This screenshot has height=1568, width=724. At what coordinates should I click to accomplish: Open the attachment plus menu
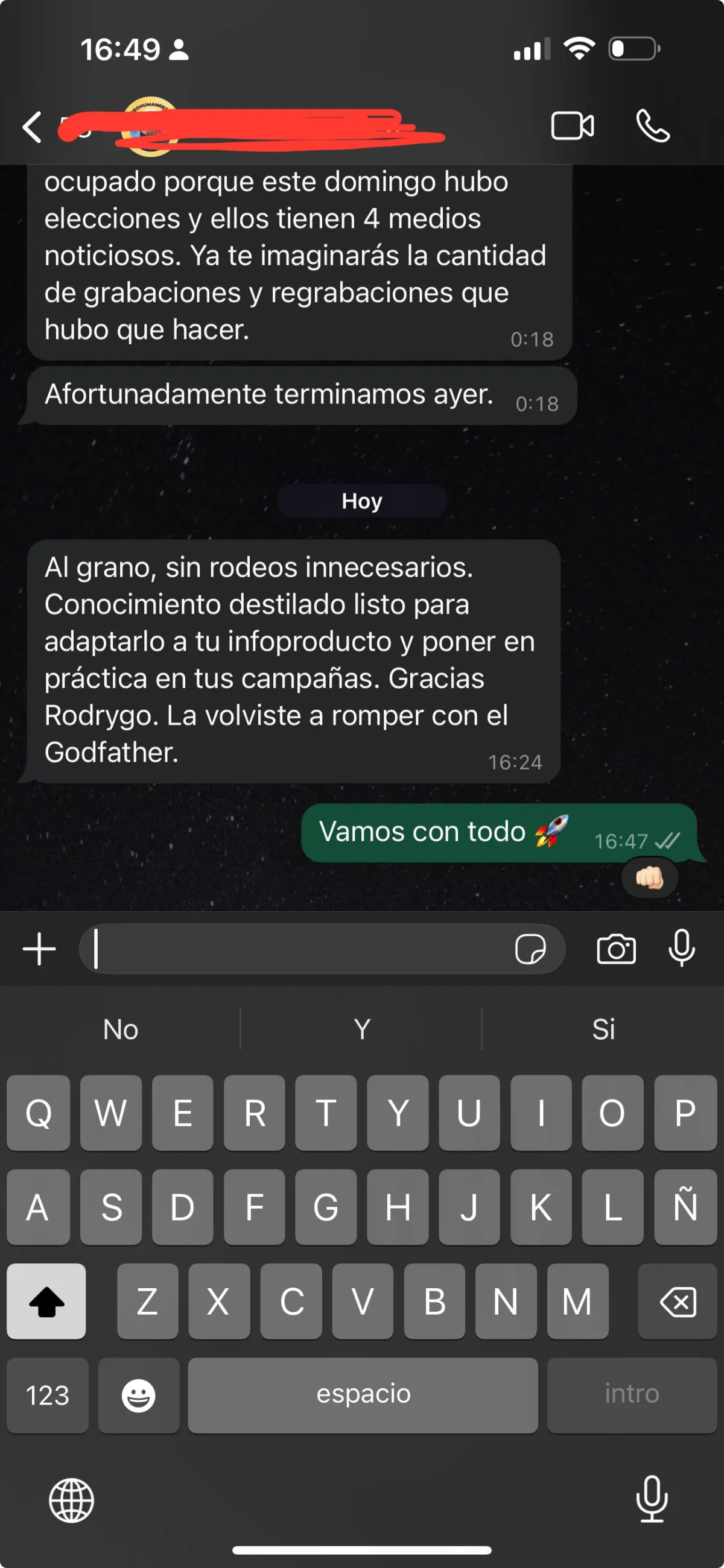click(40, 949)
